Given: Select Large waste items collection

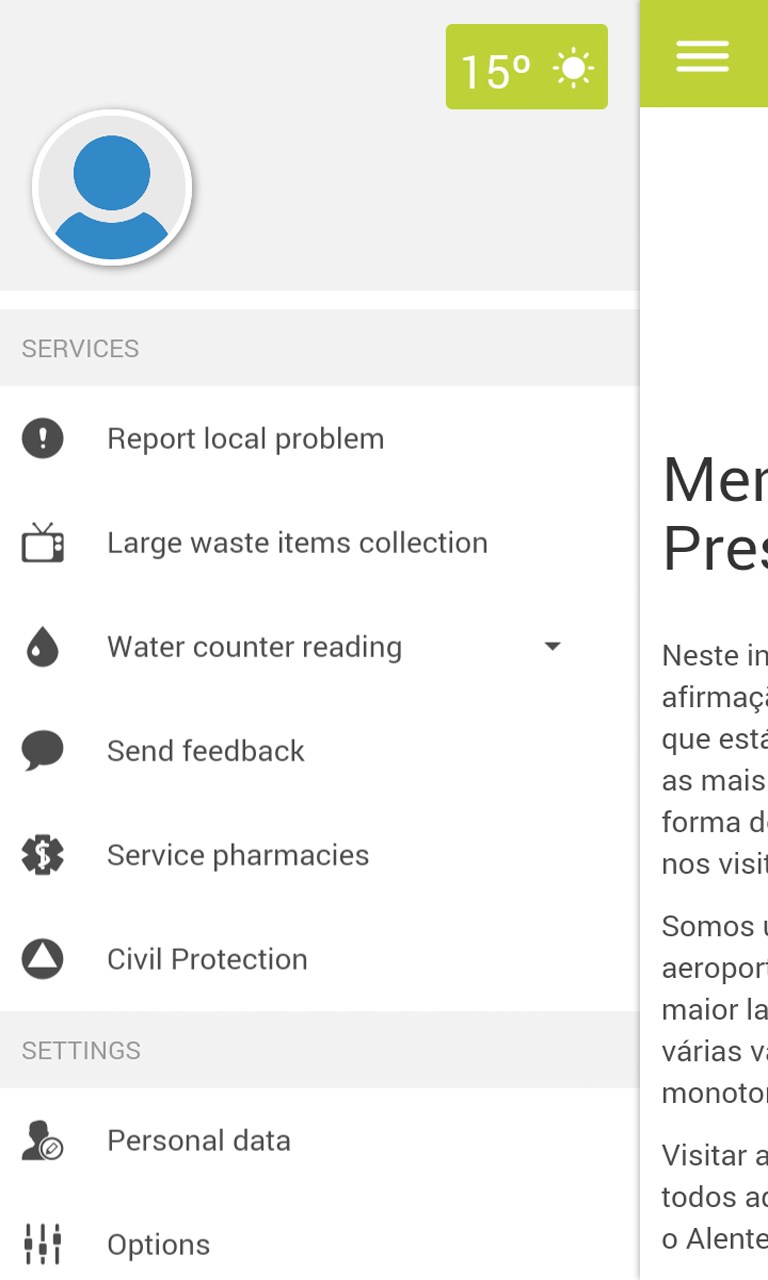Looking at the screenshot, I should click(x=297, y=543).
